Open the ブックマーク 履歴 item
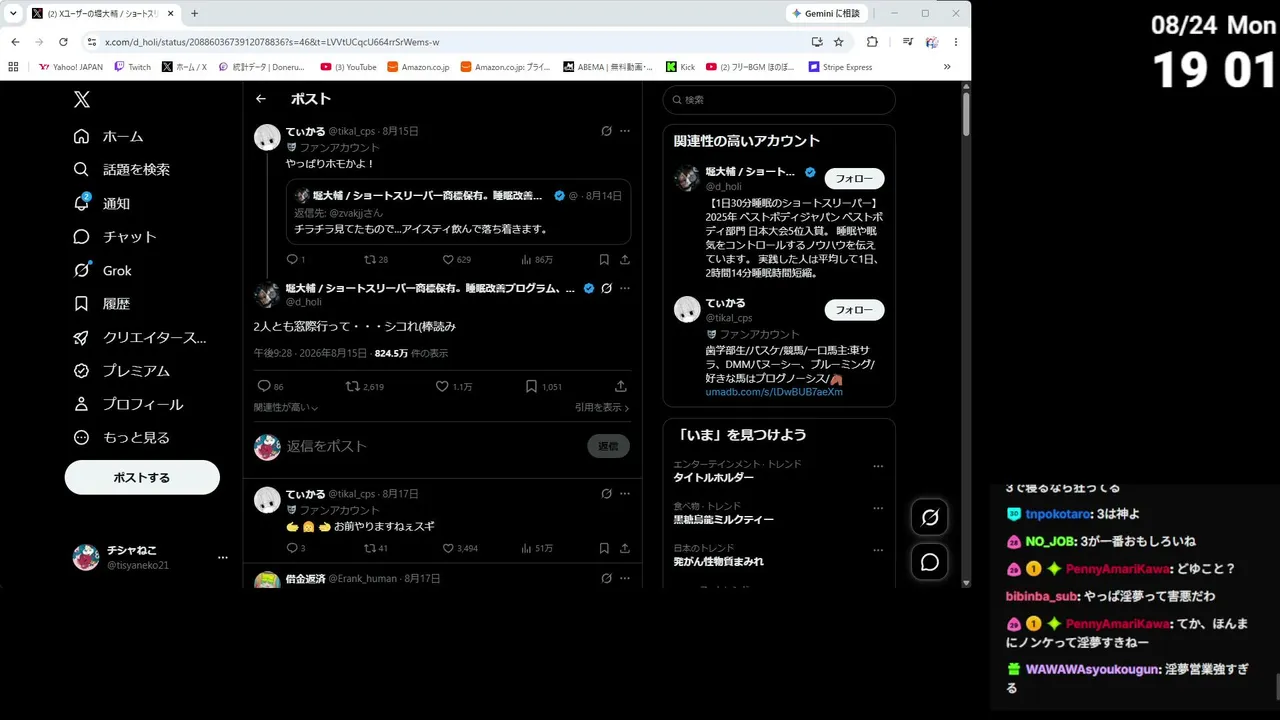The width and height of the screenshot is (1280, 720). coord(102,304)
